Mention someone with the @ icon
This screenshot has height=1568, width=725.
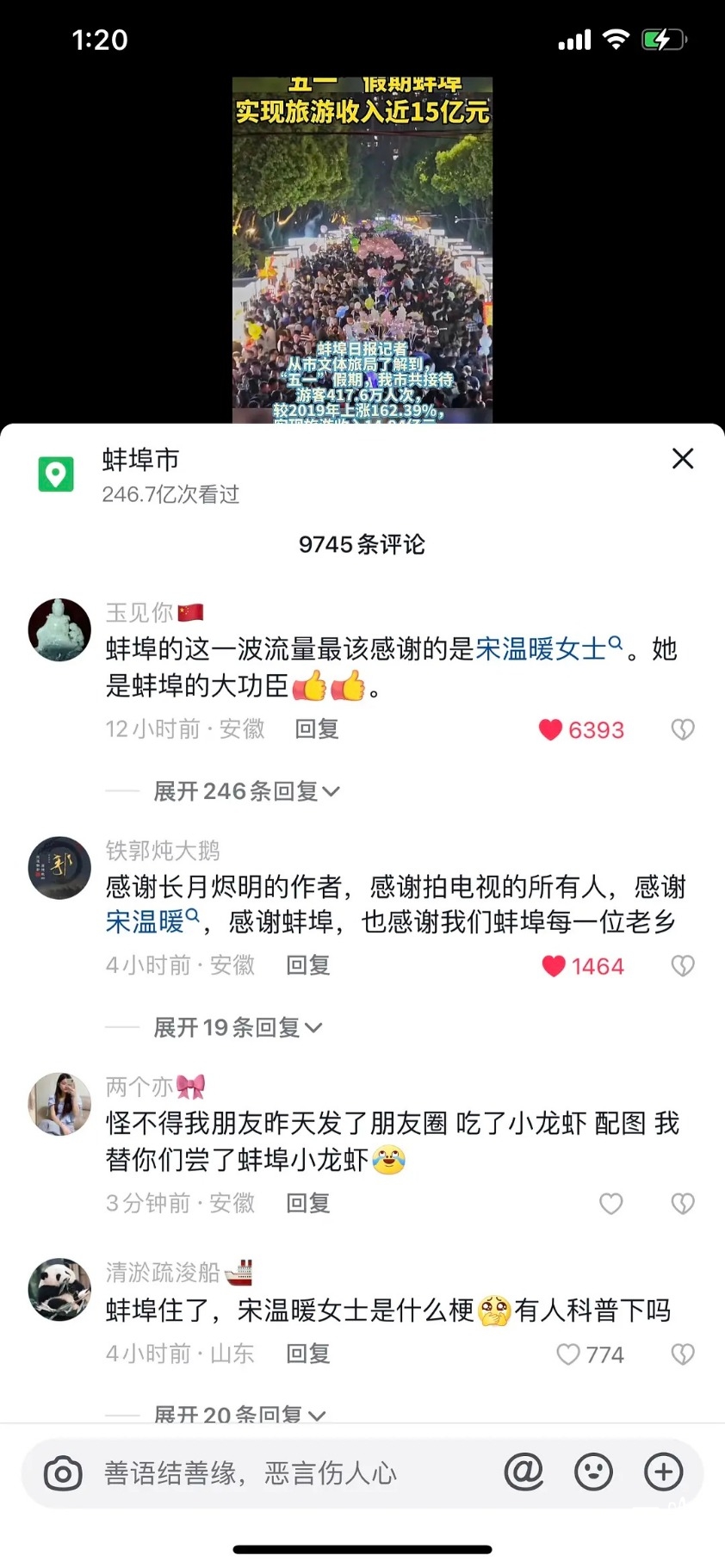[524, 1472]
